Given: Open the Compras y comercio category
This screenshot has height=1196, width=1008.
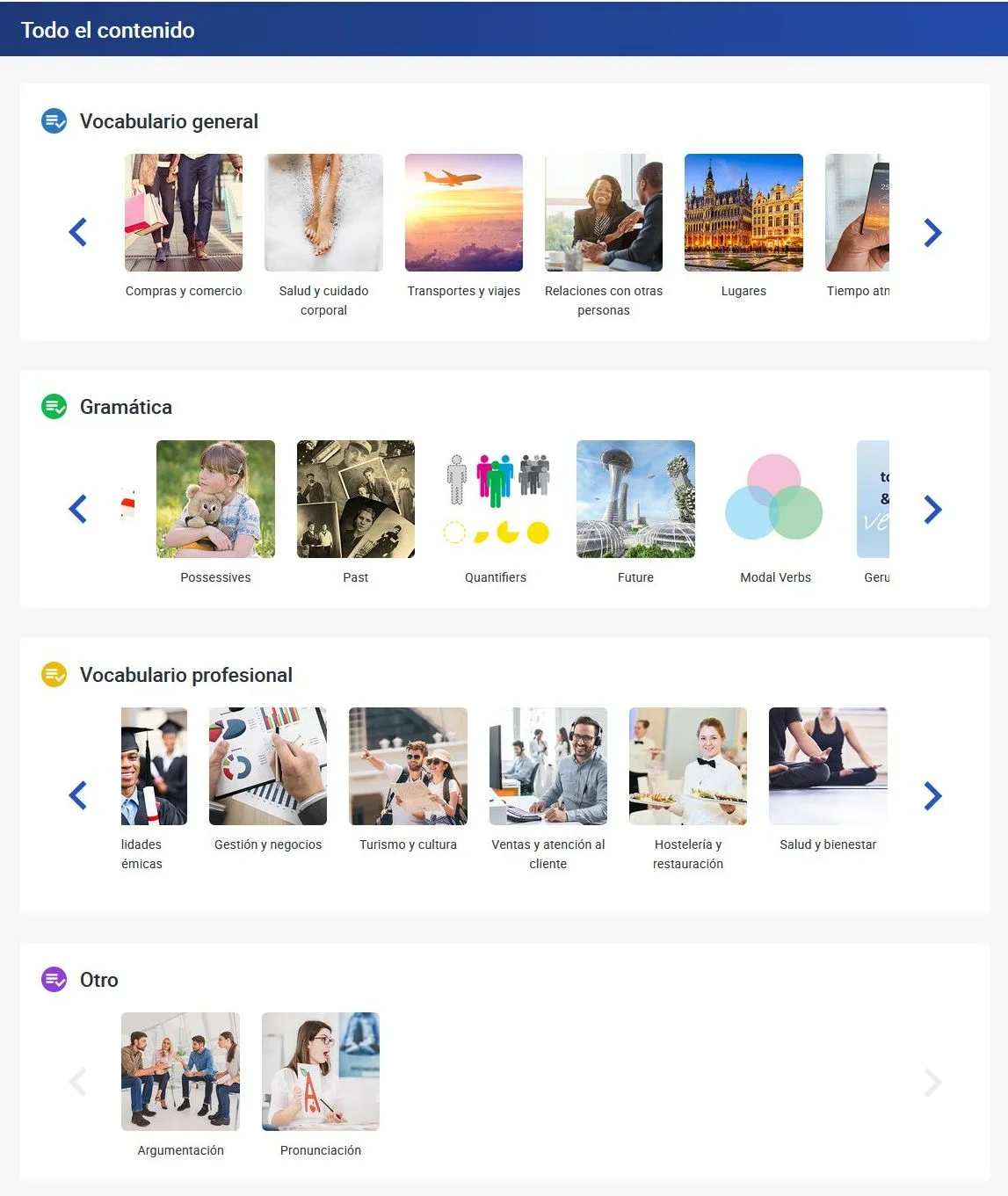Looking at the screenshot, I should pos(184,213).
